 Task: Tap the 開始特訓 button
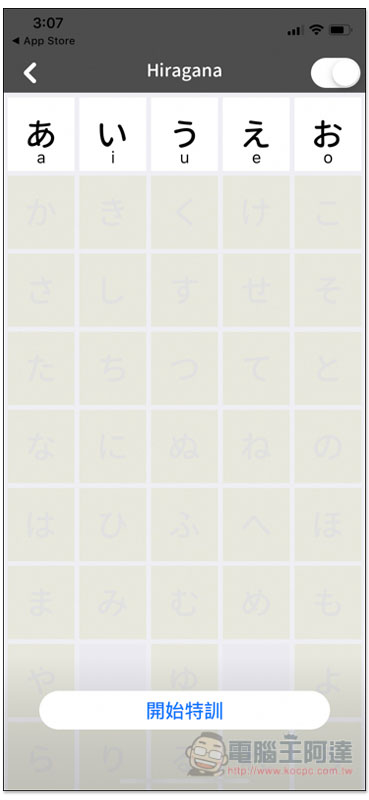pos(184,710)
